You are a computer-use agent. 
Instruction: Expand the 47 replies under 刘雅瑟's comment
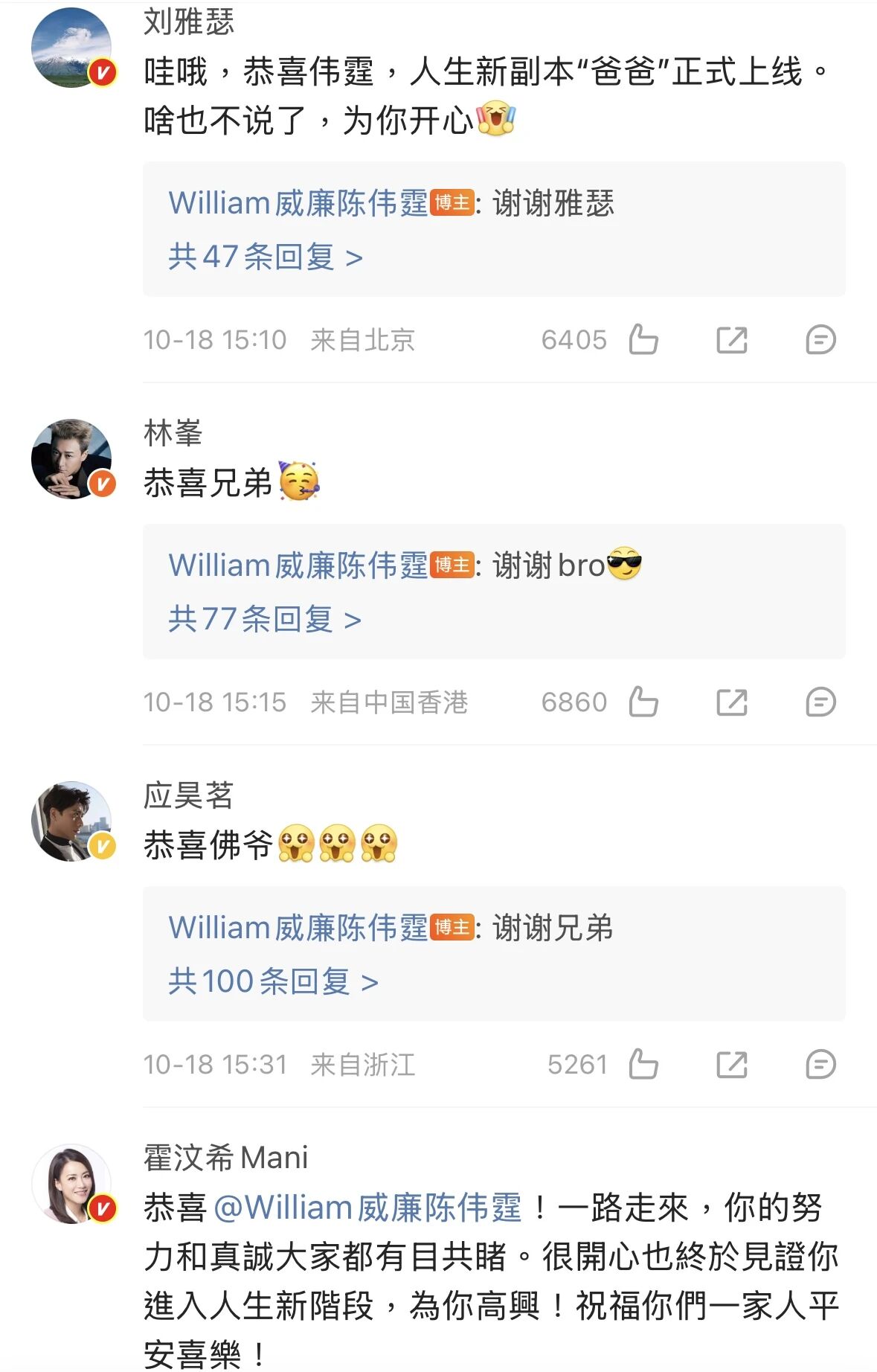[x=266, y=257]
